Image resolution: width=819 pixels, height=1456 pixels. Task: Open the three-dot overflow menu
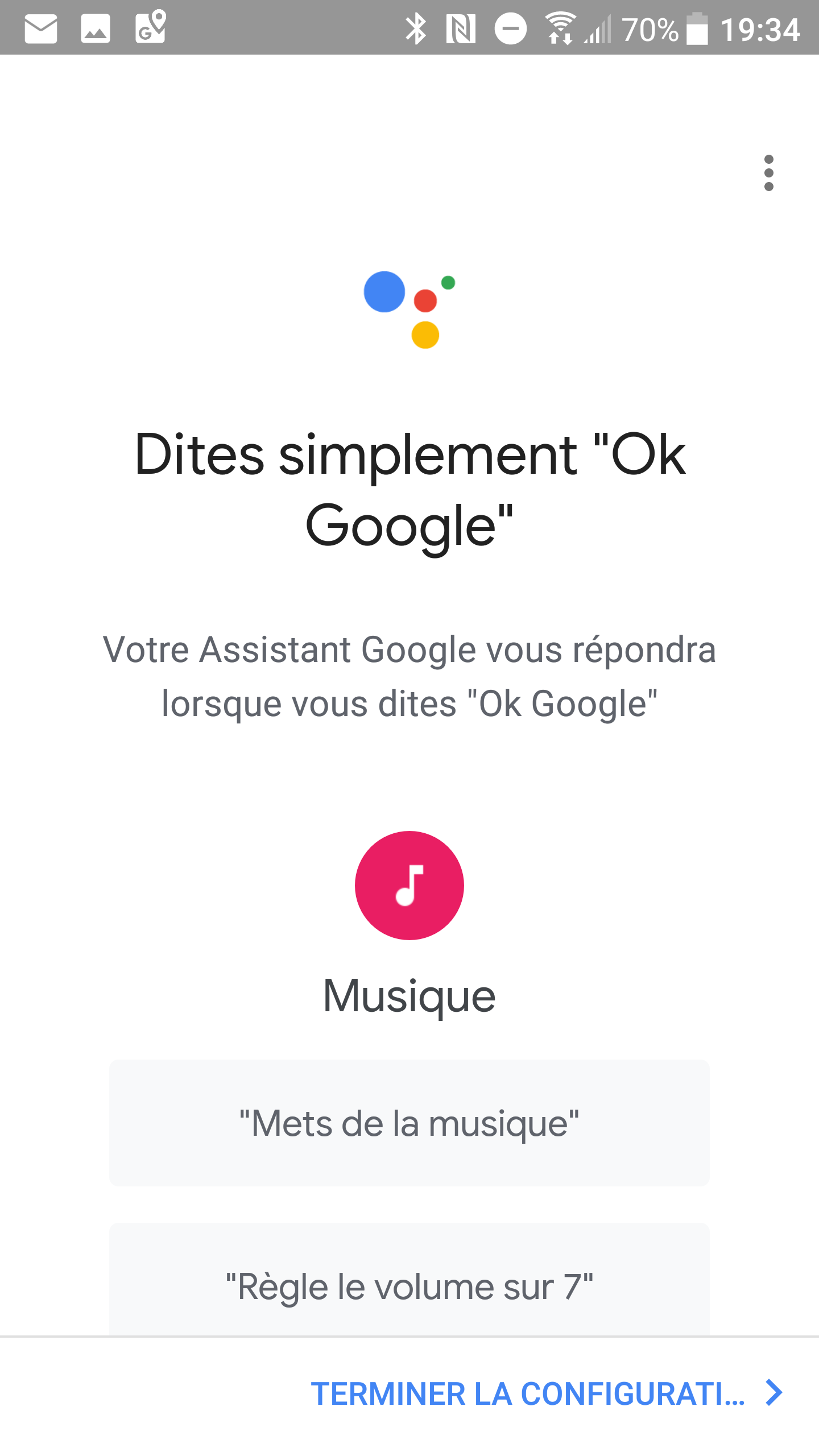coord(768,173)
